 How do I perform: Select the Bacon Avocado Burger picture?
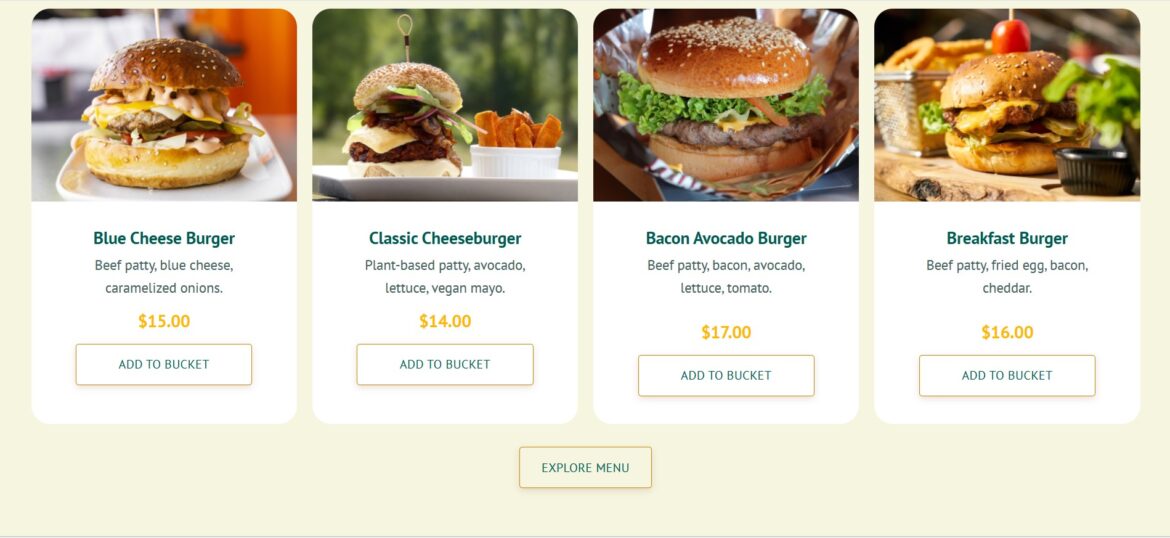pyautogui.click(x=726, y=105)
